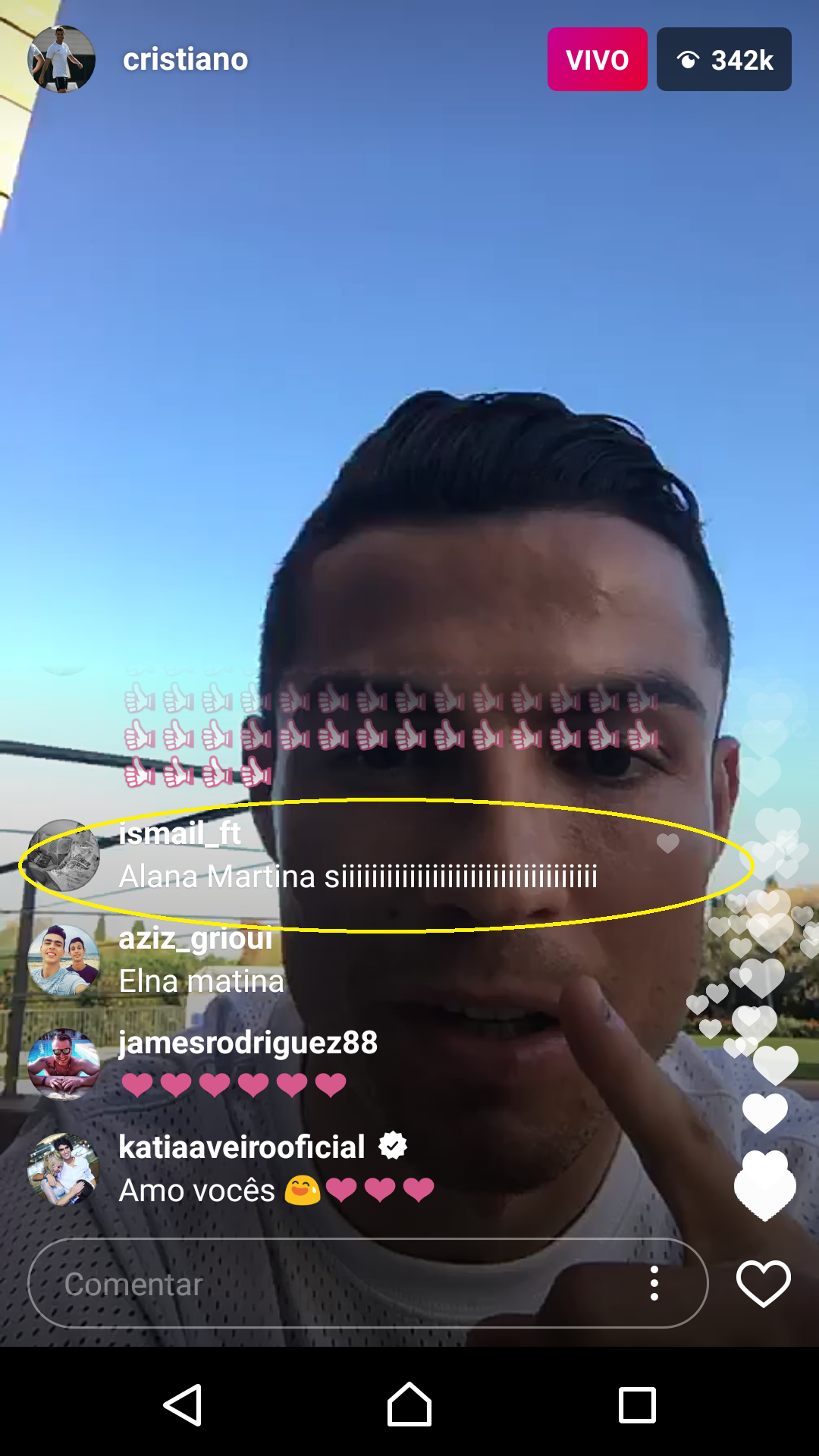Open jamesrodriguez88's comment
819x1456 pixels.
[x=248, y=1063]
